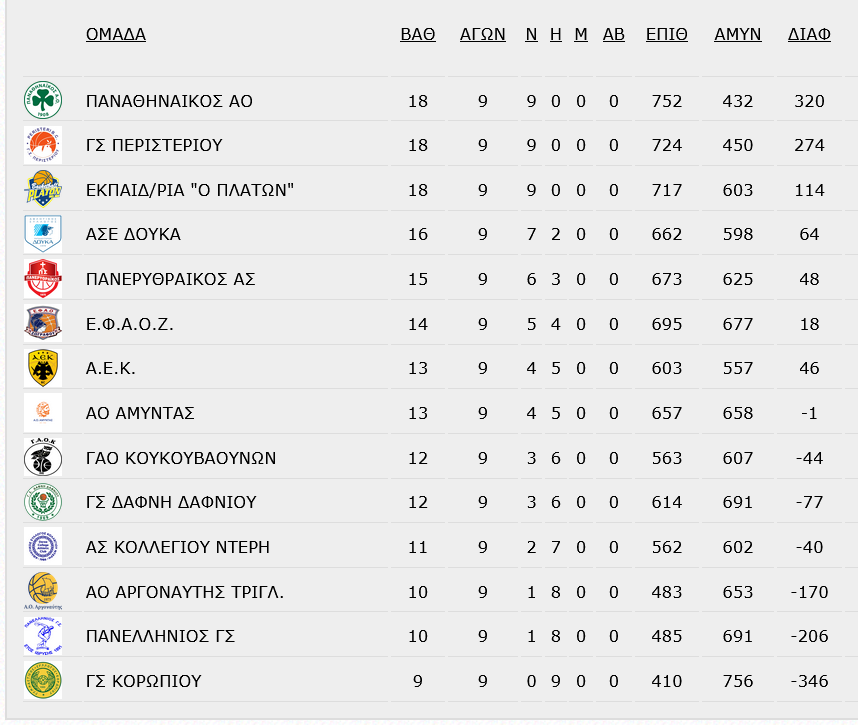This screenshot has width=858, height=725.
Task: Tap the Μ column header
Action: pos(581,34)
